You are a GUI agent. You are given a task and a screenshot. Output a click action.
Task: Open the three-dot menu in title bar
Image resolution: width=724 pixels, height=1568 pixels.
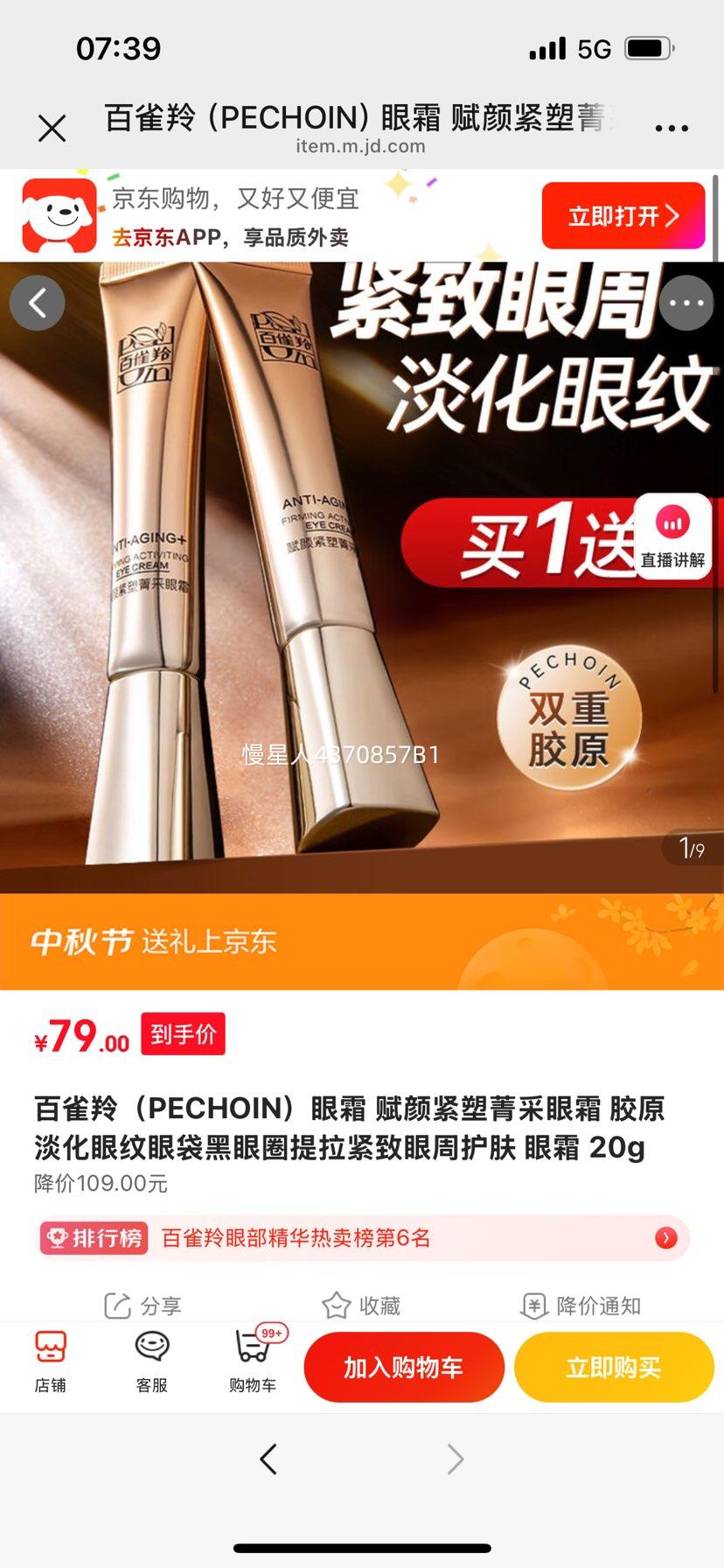pos(672,129)
